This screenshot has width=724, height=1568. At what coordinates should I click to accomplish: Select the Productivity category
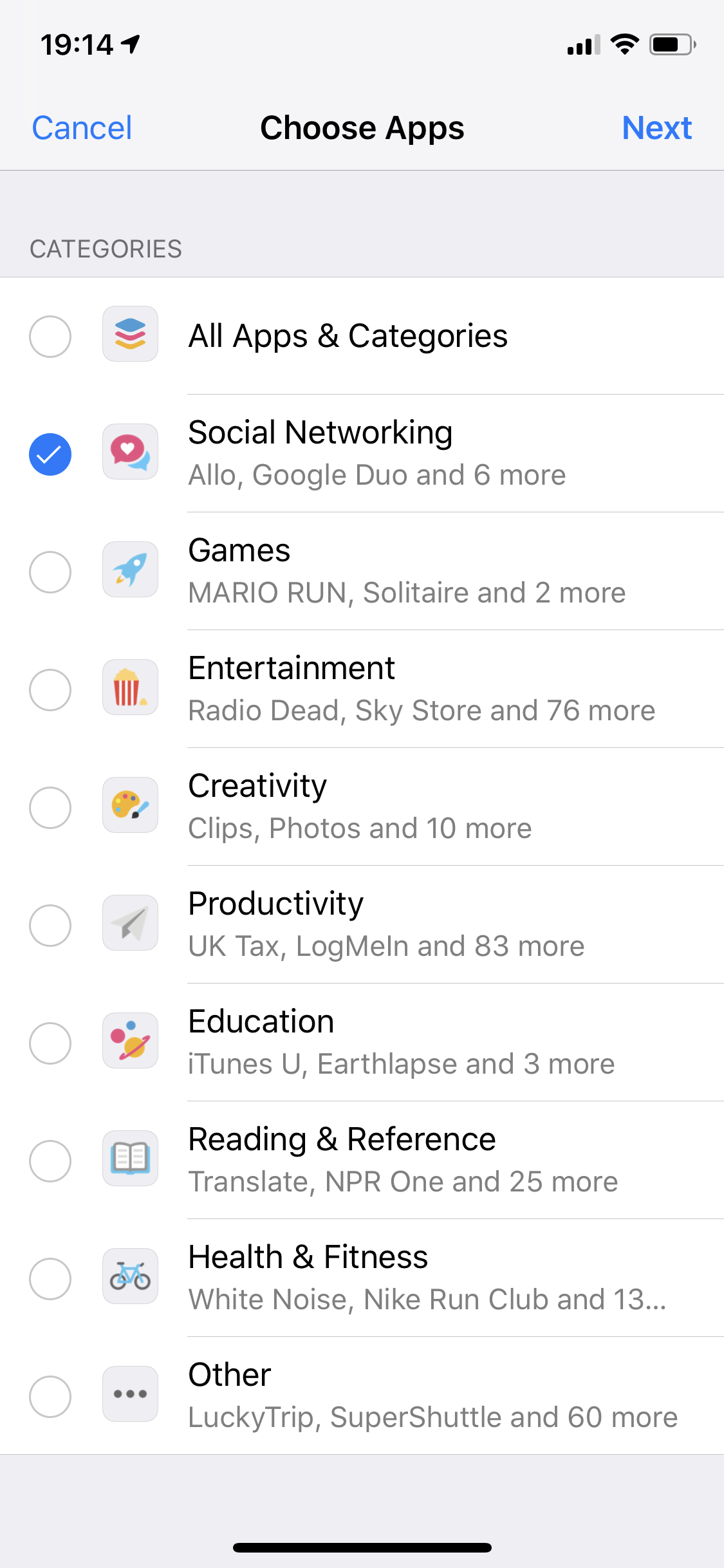[x=50, y=925]
